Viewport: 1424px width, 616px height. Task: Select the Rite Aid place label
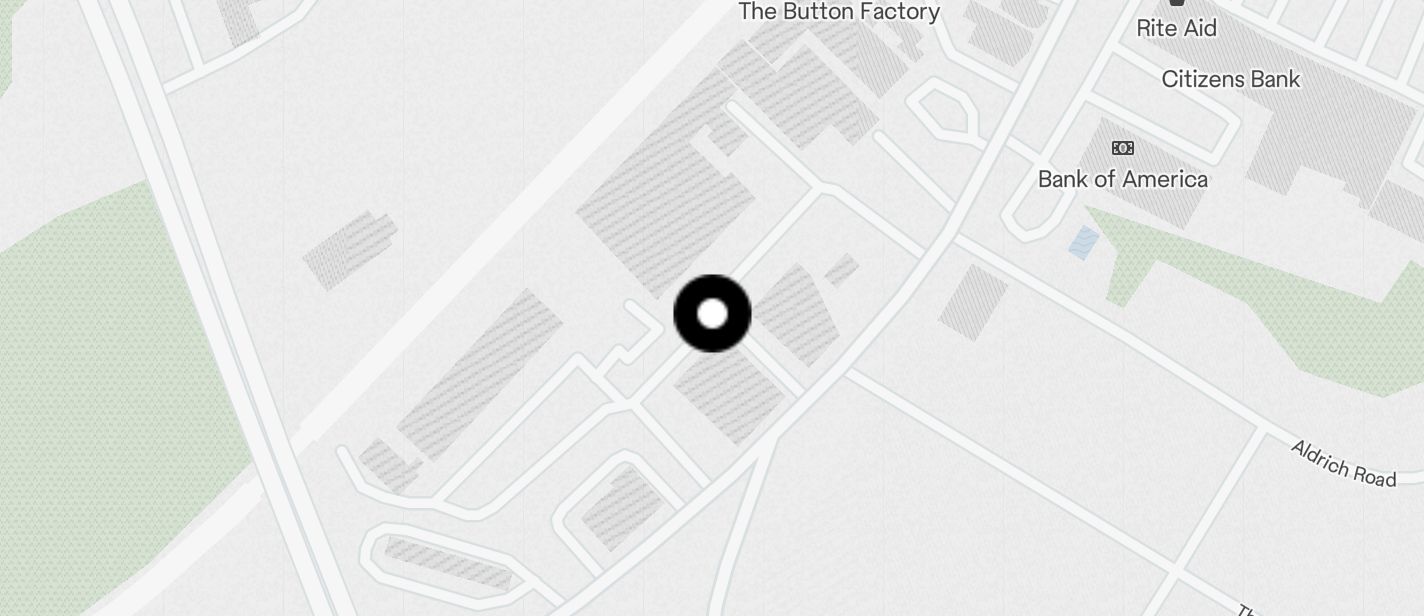1176,28
